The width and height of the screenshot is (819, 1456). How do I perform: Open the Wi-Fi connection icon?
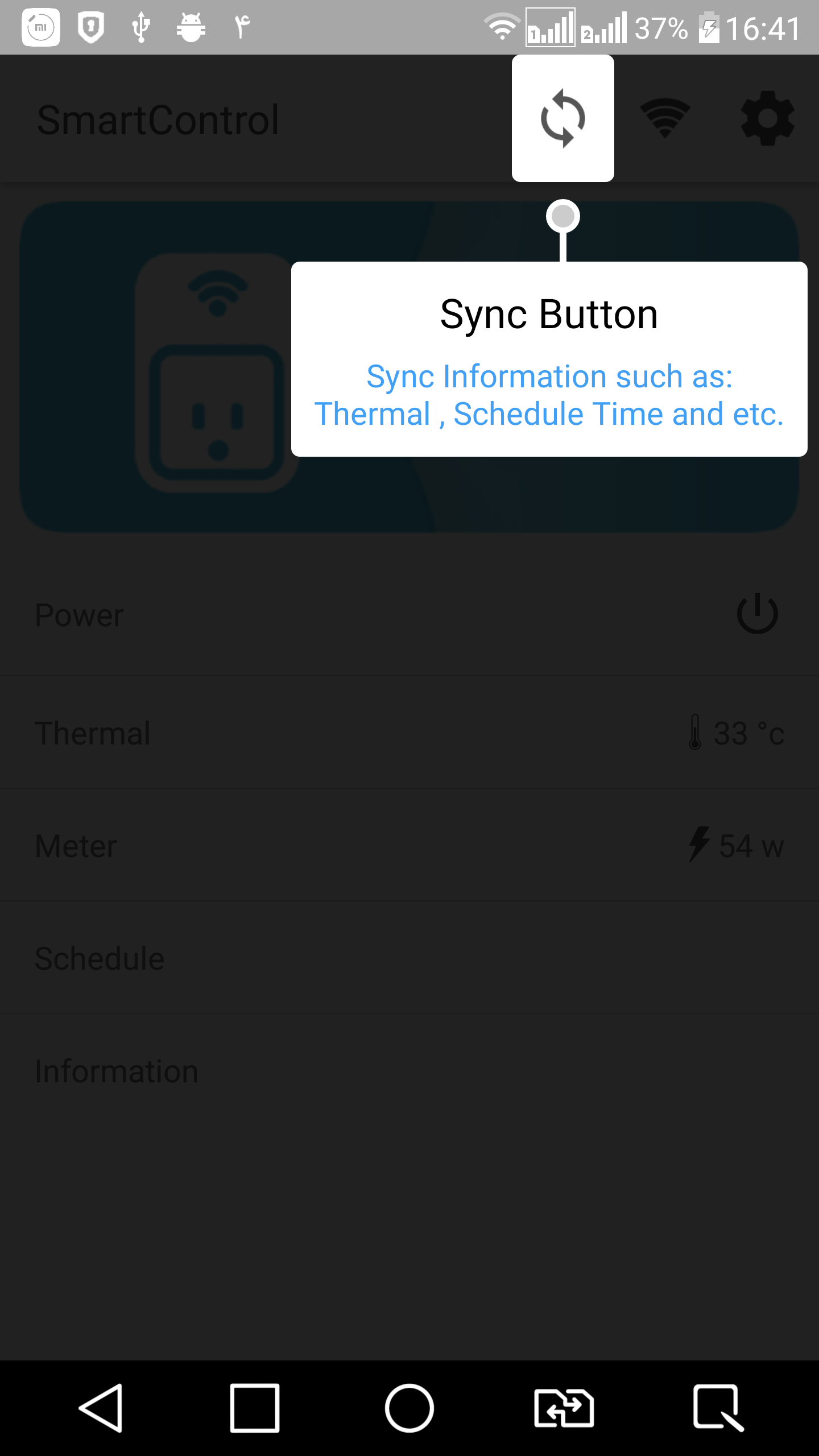[x=665, y=118]
